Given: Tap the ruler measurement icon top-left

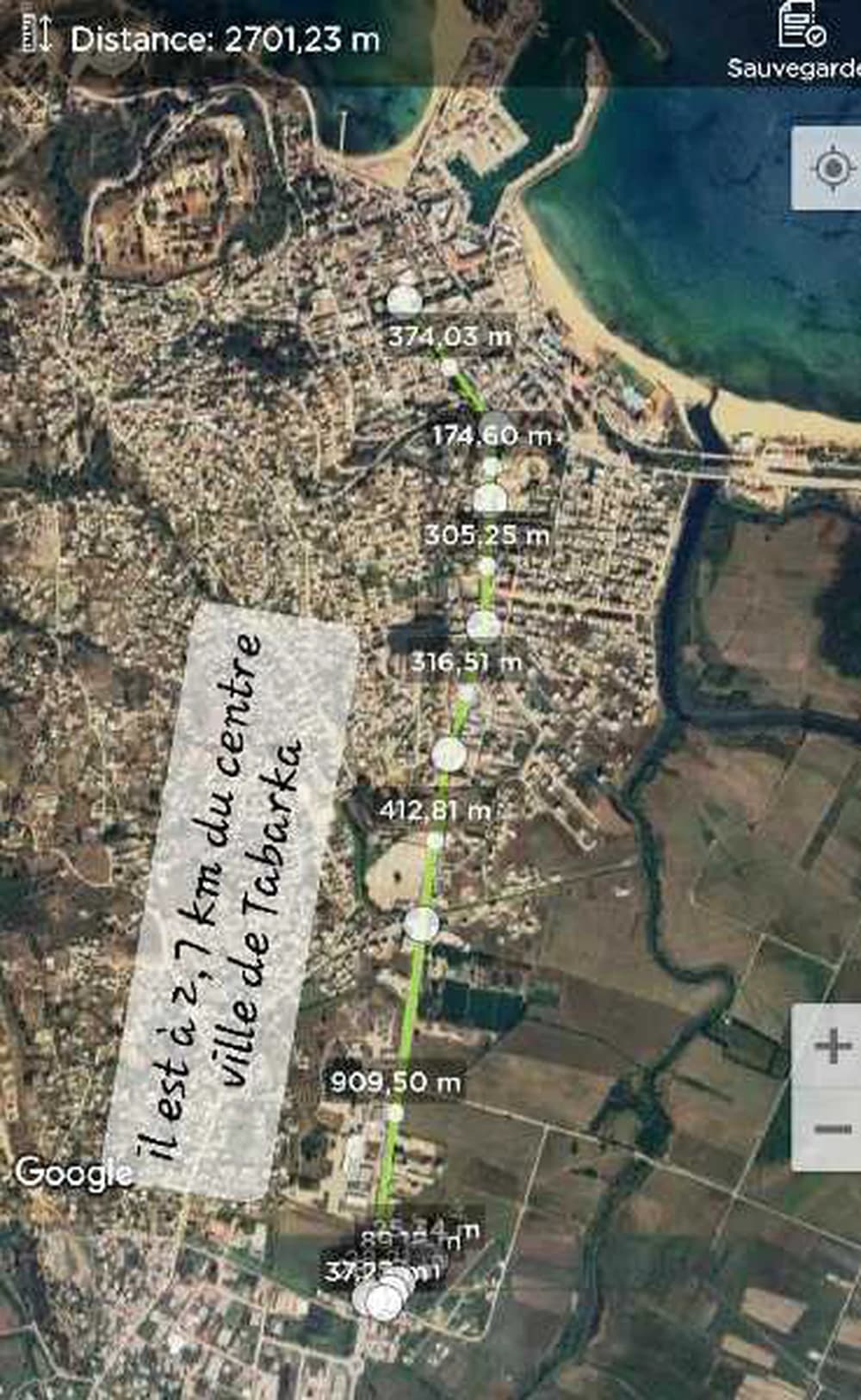Looking at the screenshot, I should click(x=34, y=32).
